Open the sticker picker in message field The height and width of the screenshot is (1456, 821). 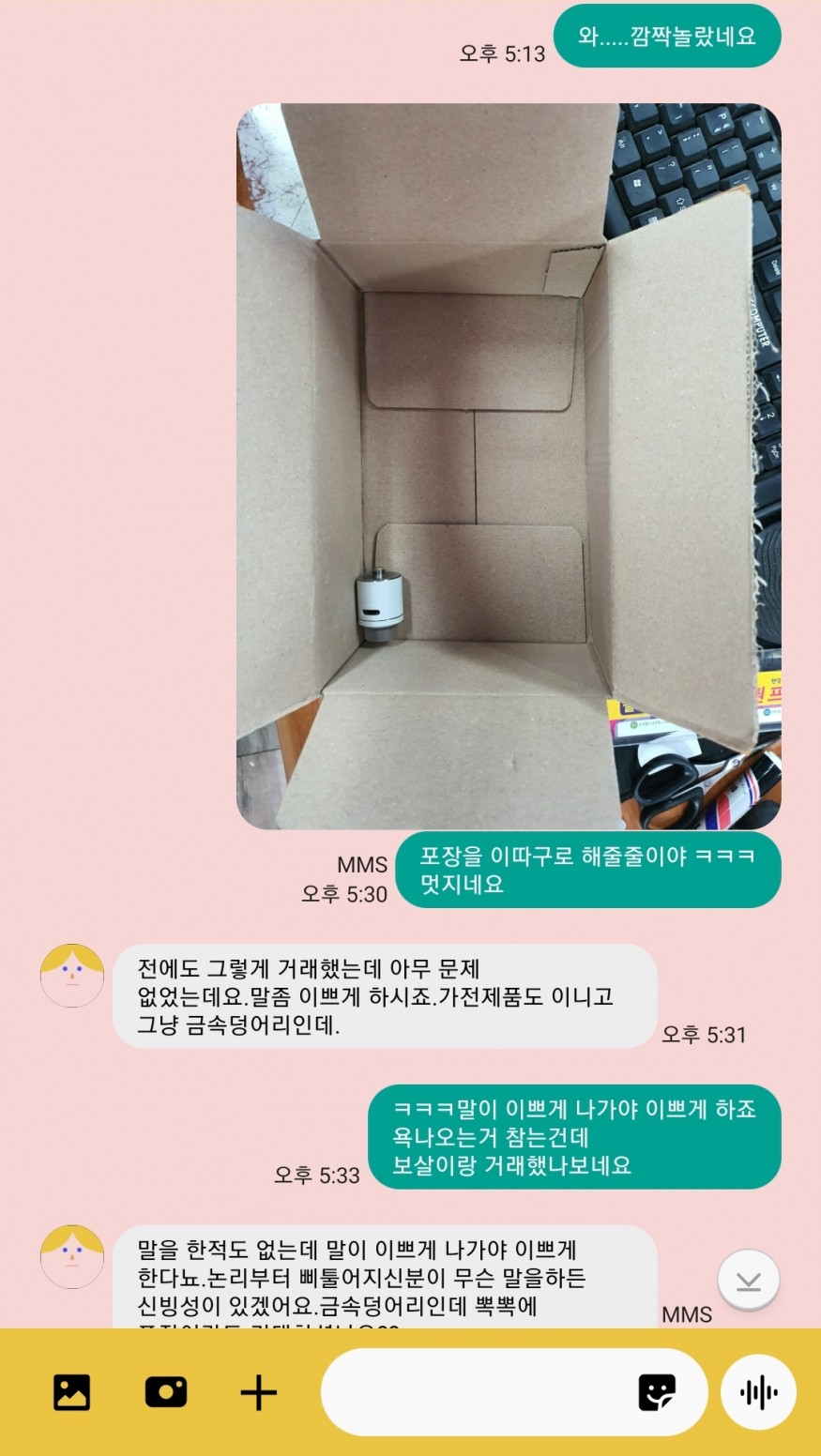coord(657,1392)
